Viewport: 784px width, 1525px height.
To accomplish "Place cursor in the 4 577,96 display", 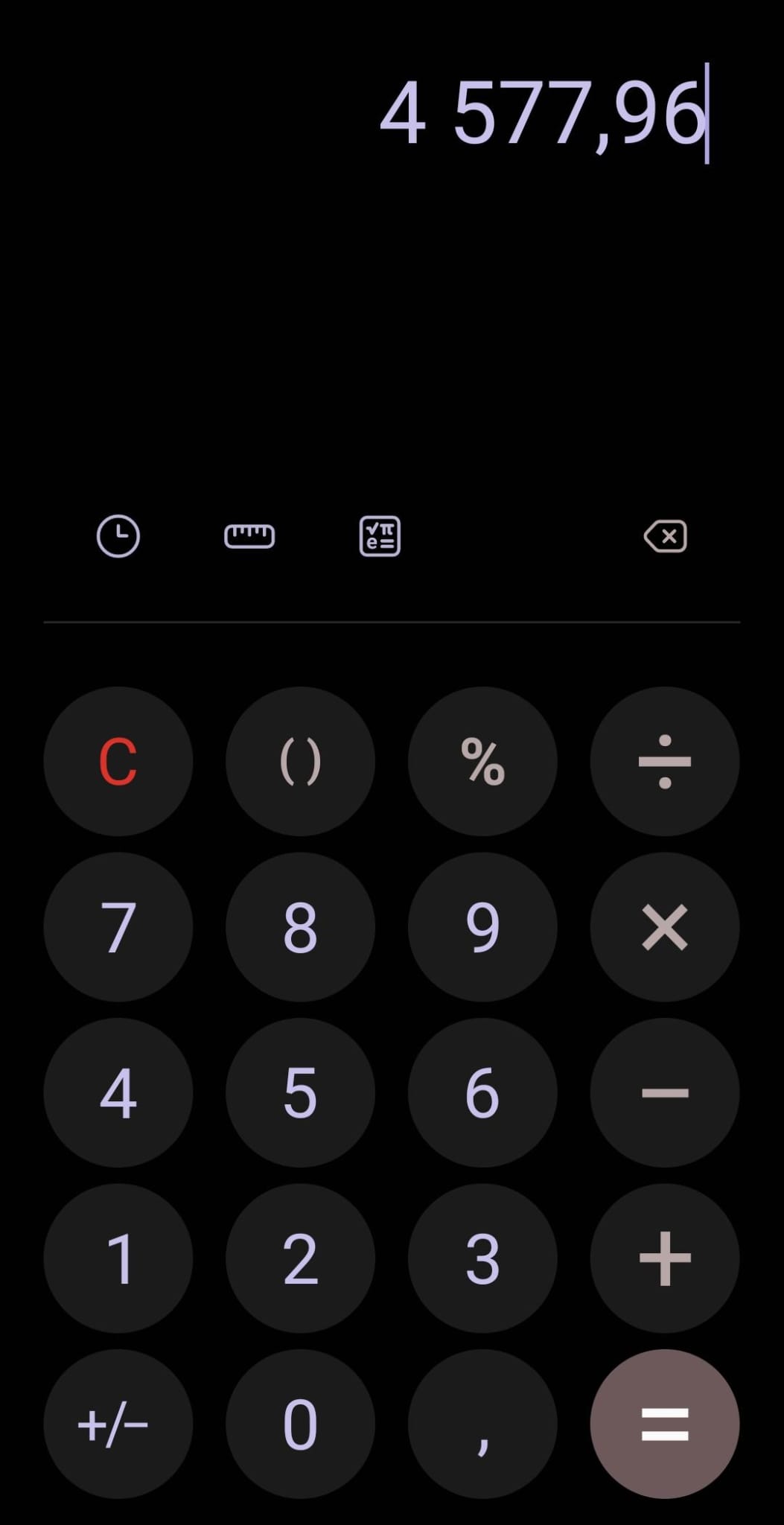I will [x=544, y=114].
